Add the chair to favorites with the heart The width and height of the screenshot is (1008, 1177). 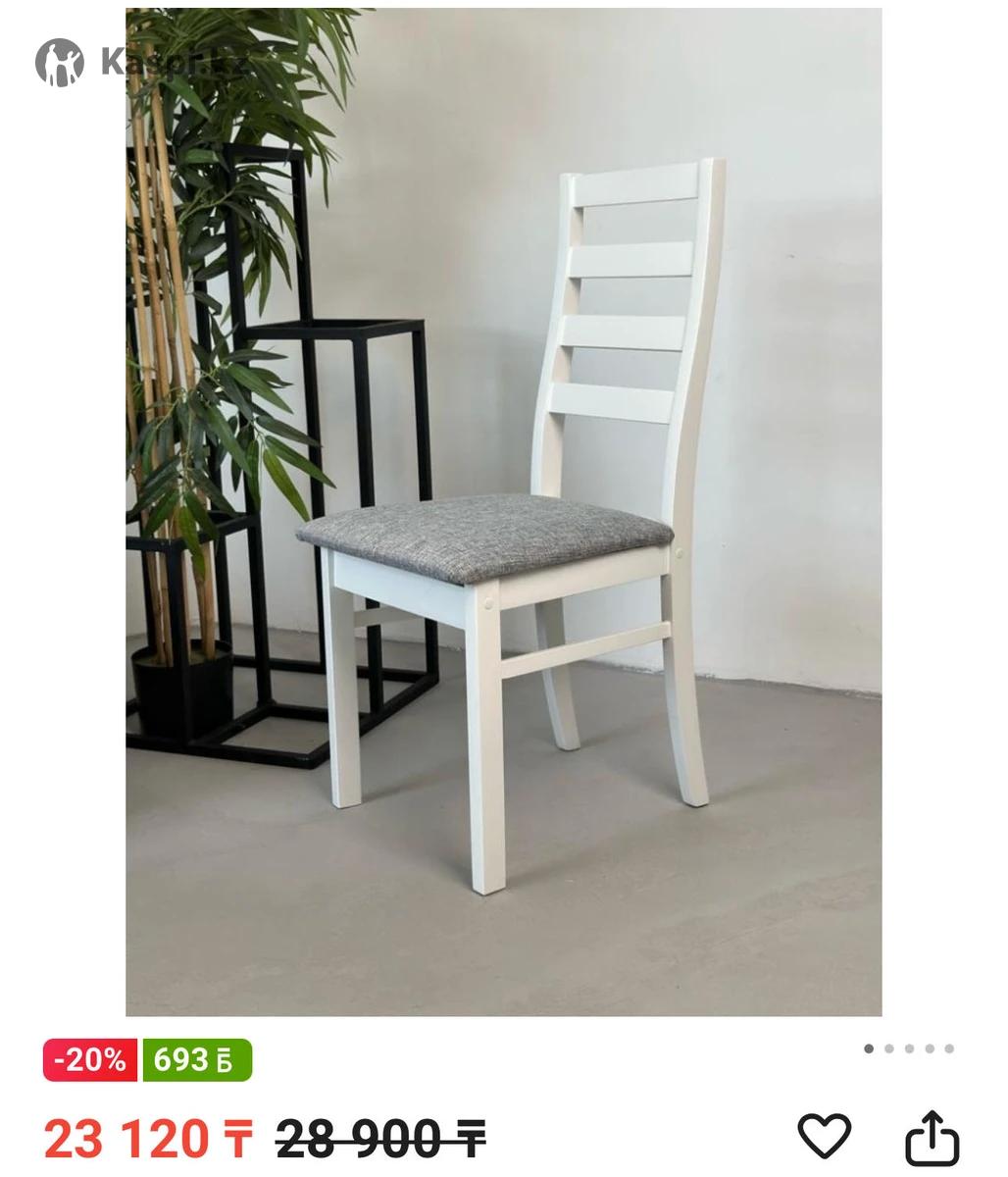tap(824, 1136)
